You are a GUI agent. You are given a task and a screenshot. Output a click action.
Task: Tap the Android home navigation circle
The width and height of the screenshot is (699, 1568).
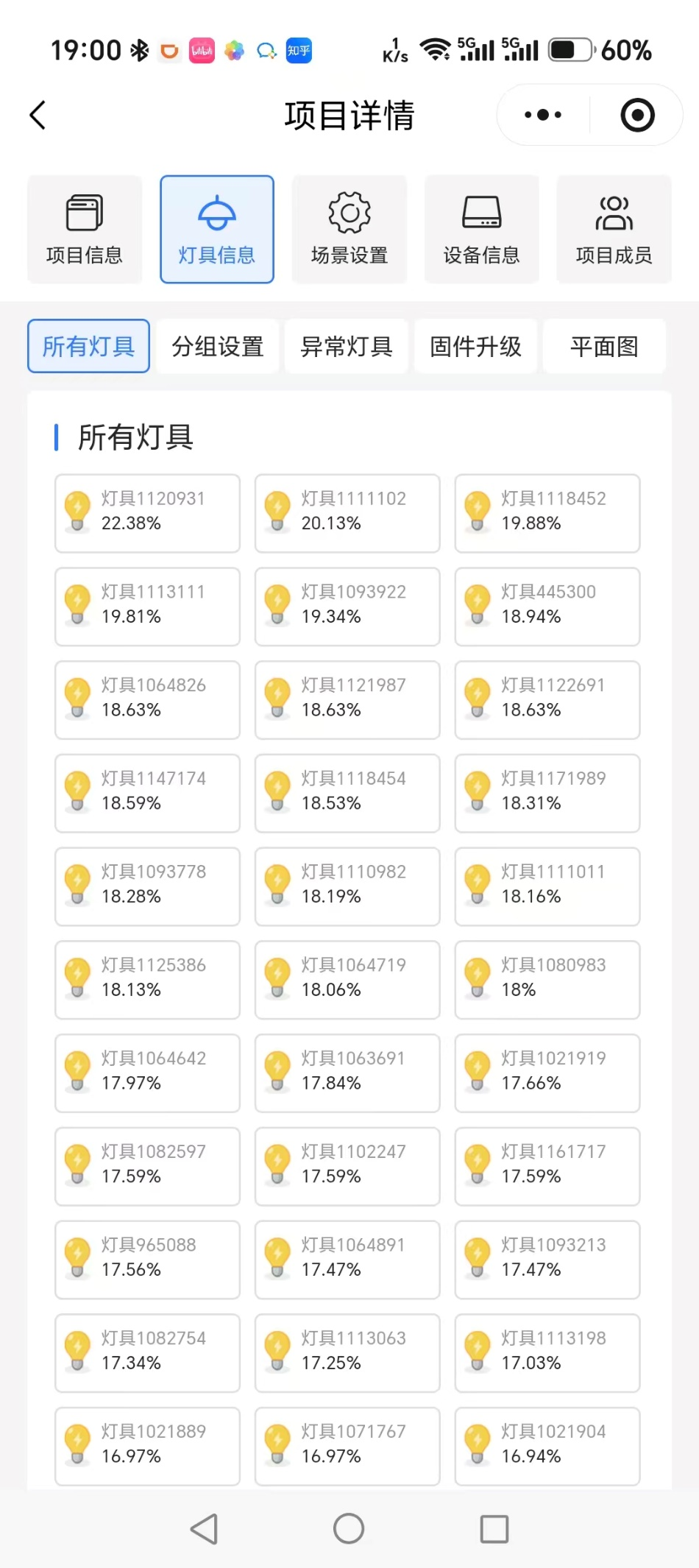(348, 1528)
